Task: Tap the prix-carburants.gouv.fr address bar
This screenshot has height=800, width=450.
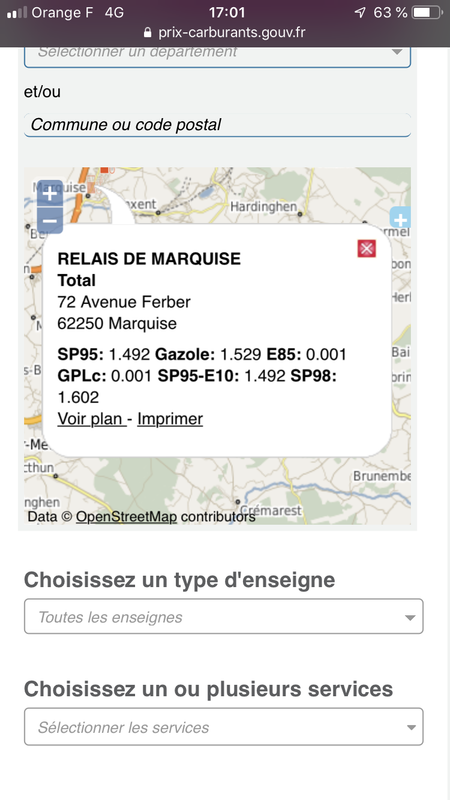Action: click(x=225, y=33)
